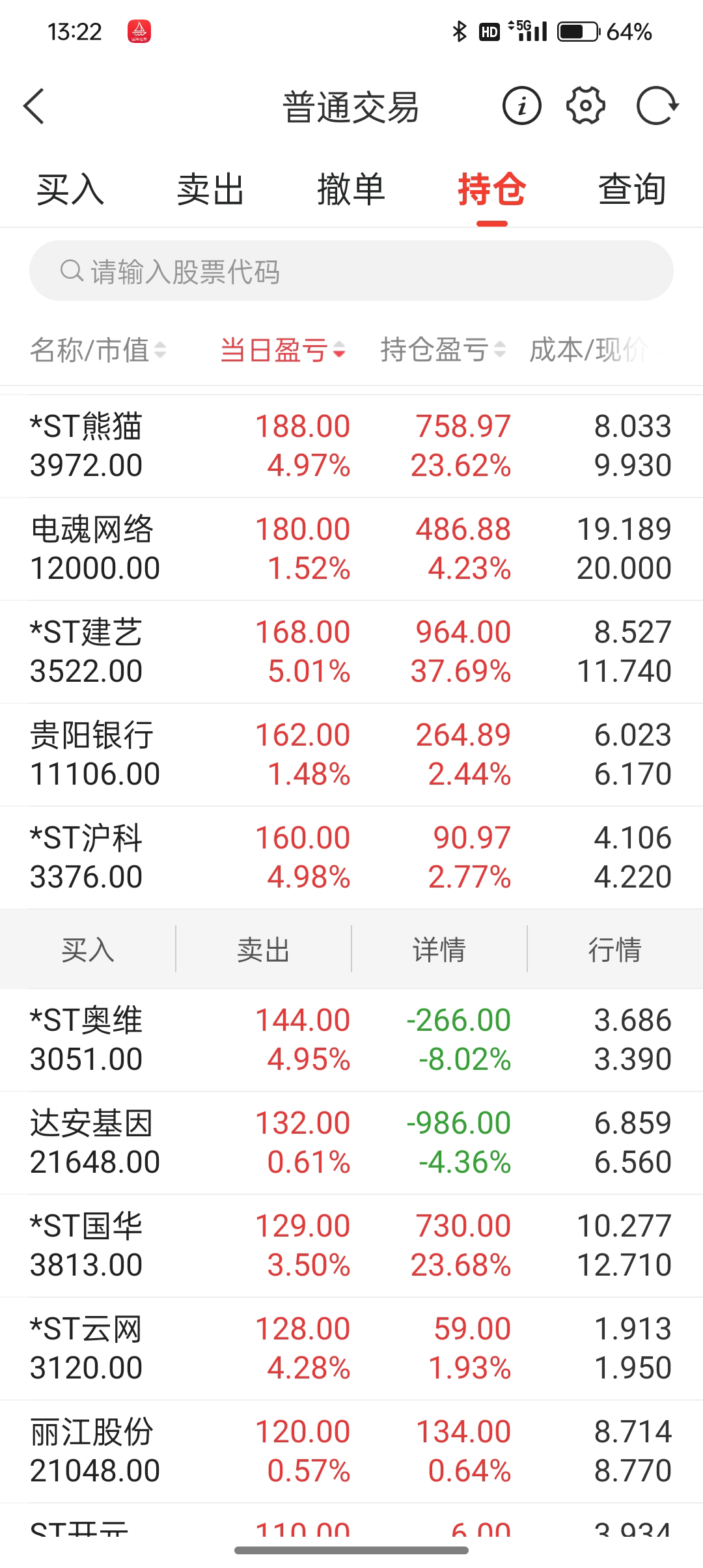Select the 达安基因 holding row
The width and height of the screenshot is (703, 1568).
(x=351, y=1143)
